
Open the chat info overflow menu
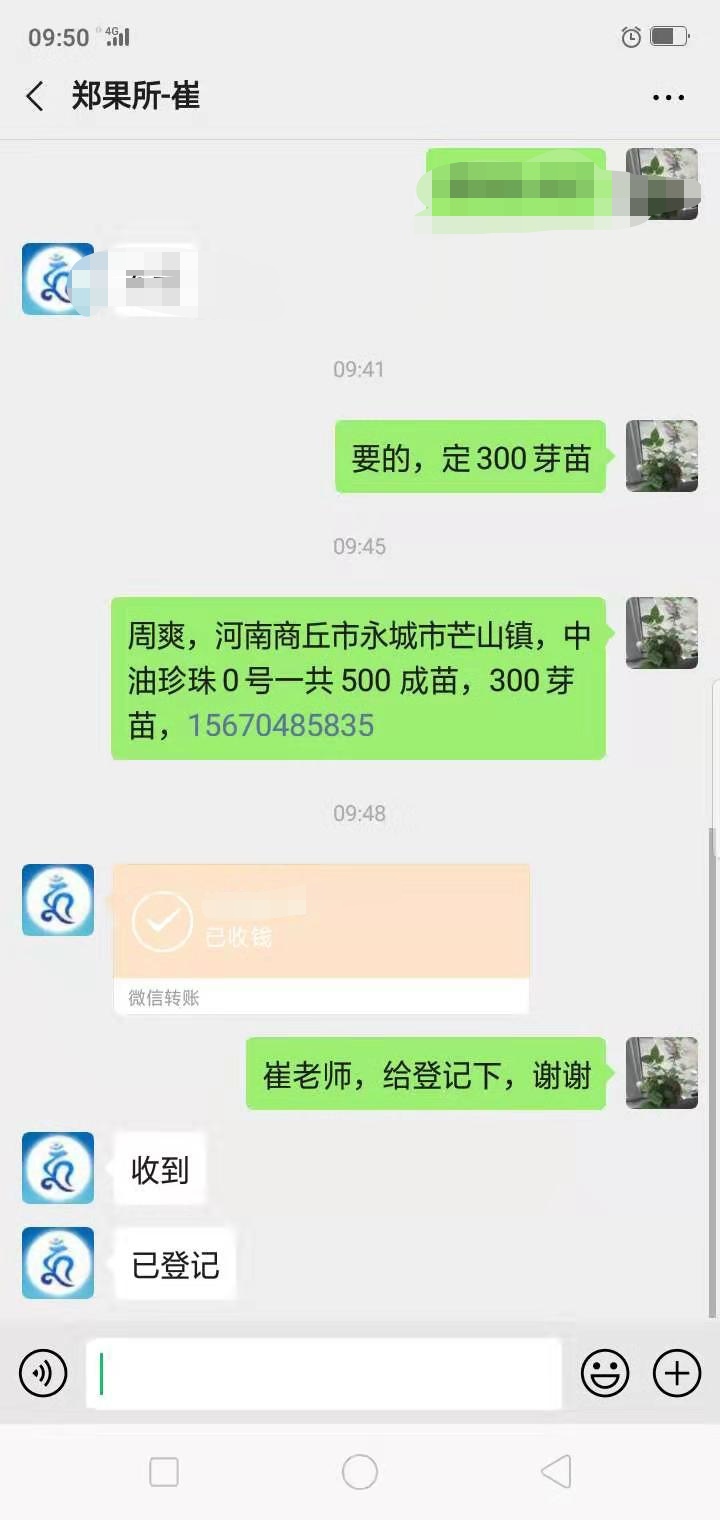[x=668, y=97]
